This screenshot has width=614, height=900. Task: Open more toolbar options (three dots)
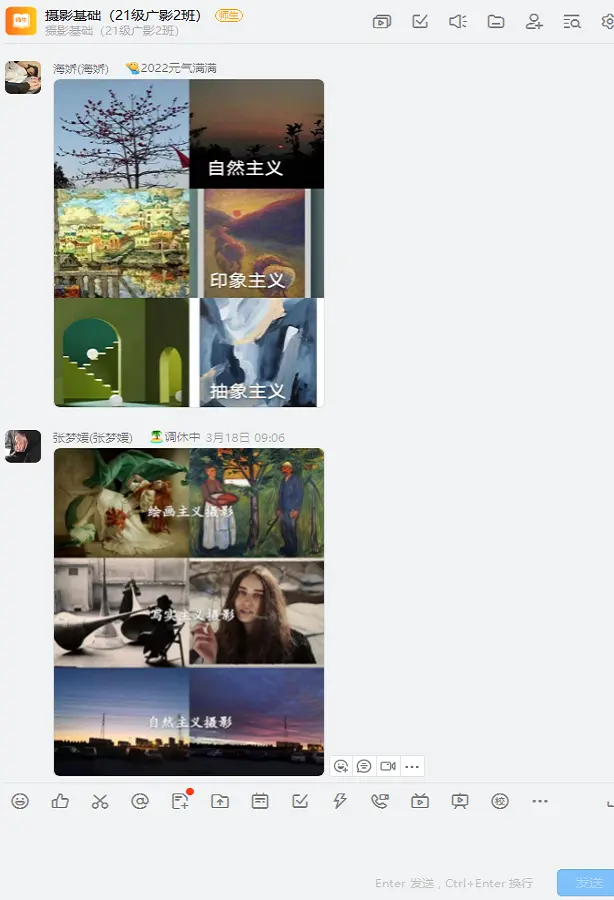coord(540,801)
